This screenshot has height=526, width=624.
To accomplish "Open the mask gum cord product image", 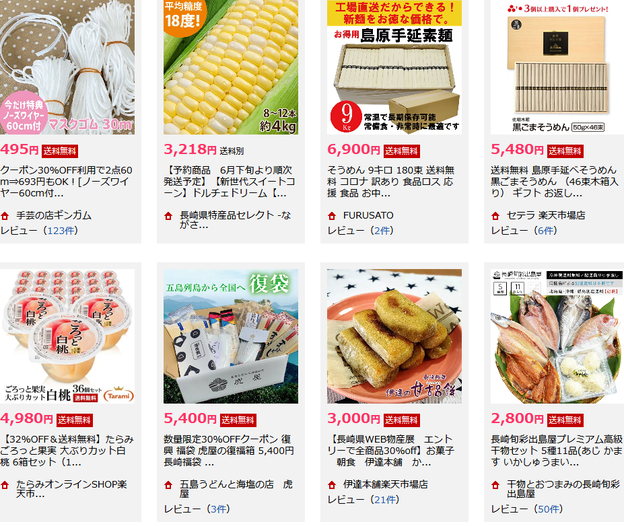I will [67, 67].
